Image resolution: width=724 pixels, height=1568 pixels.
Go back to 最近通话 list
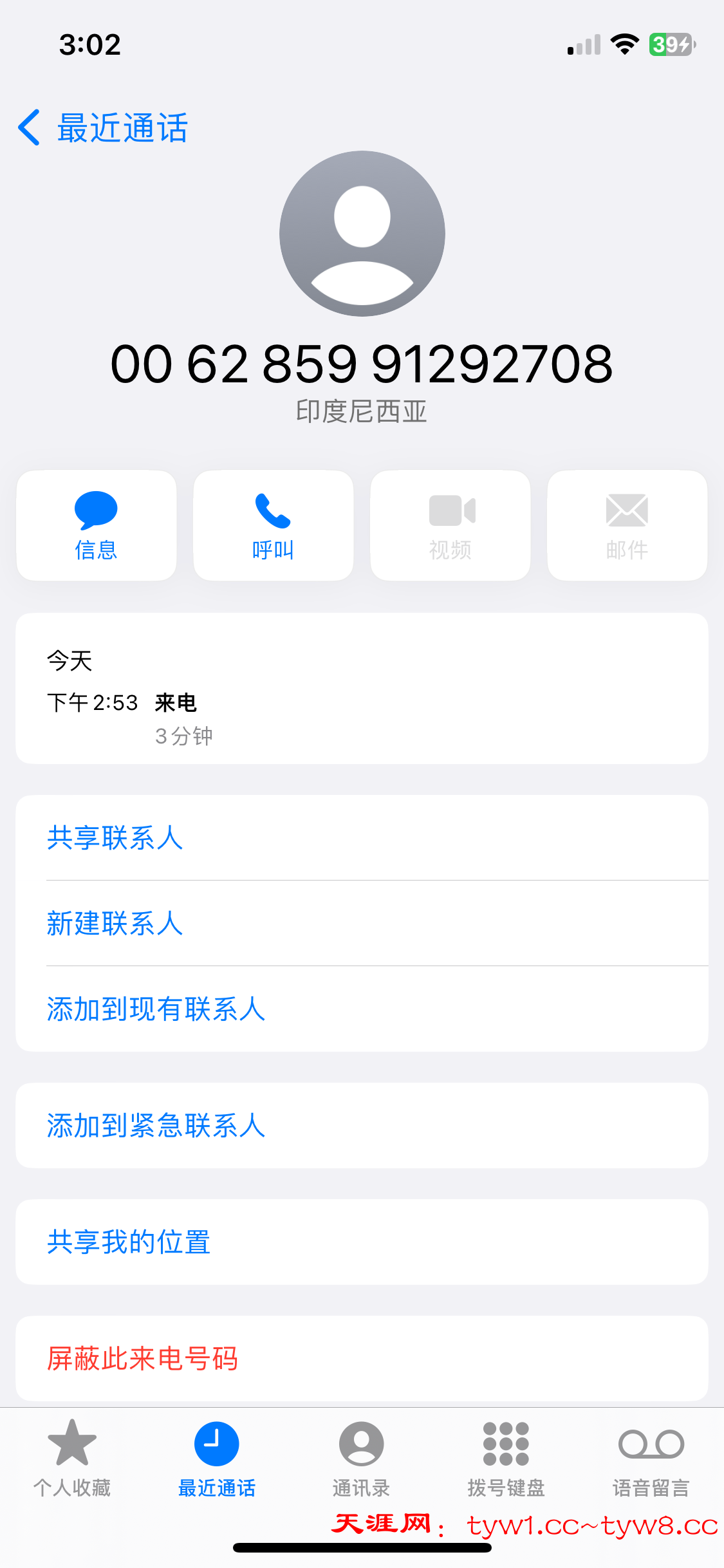103,127
